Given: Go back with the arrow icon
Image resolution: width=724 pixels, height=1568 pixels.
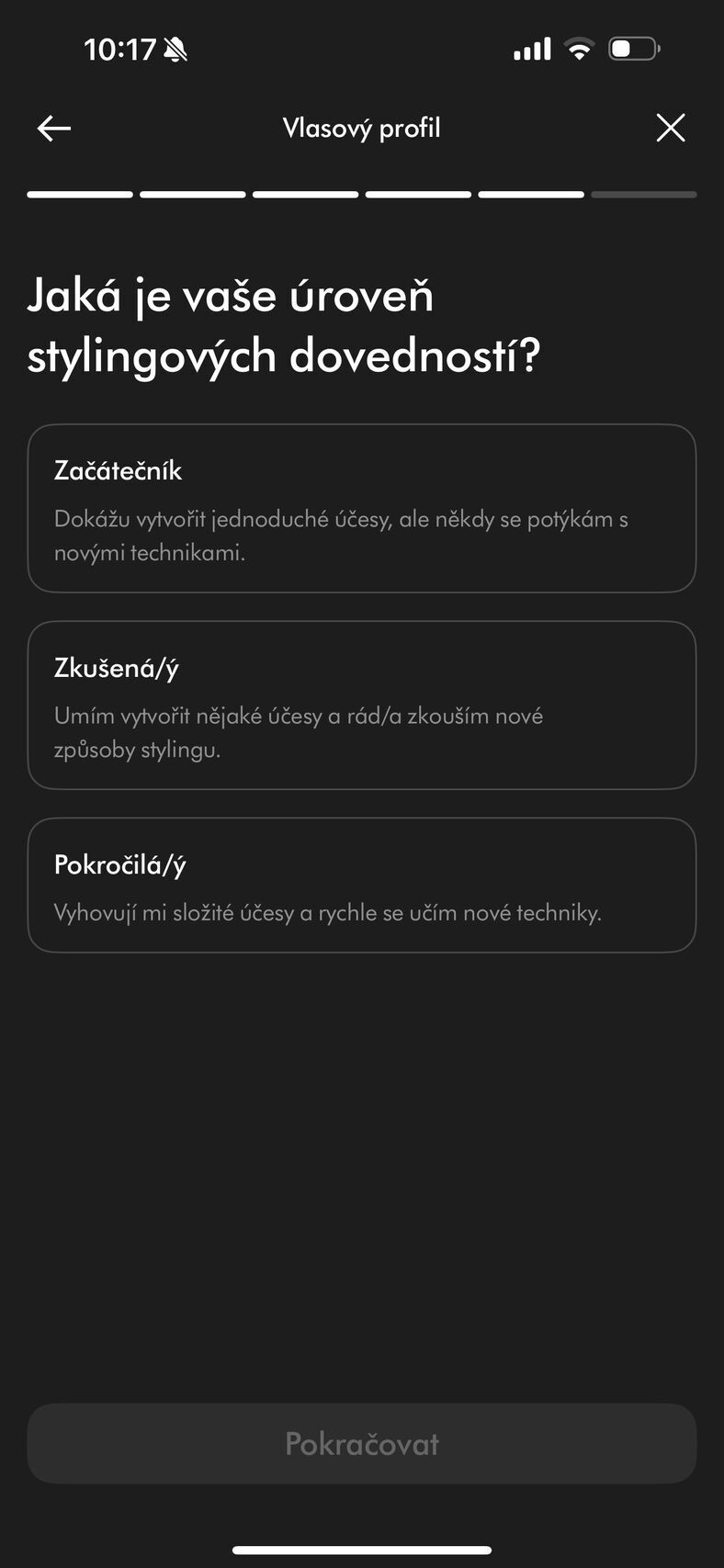Looking at the screenshot, I should [54, 128].
